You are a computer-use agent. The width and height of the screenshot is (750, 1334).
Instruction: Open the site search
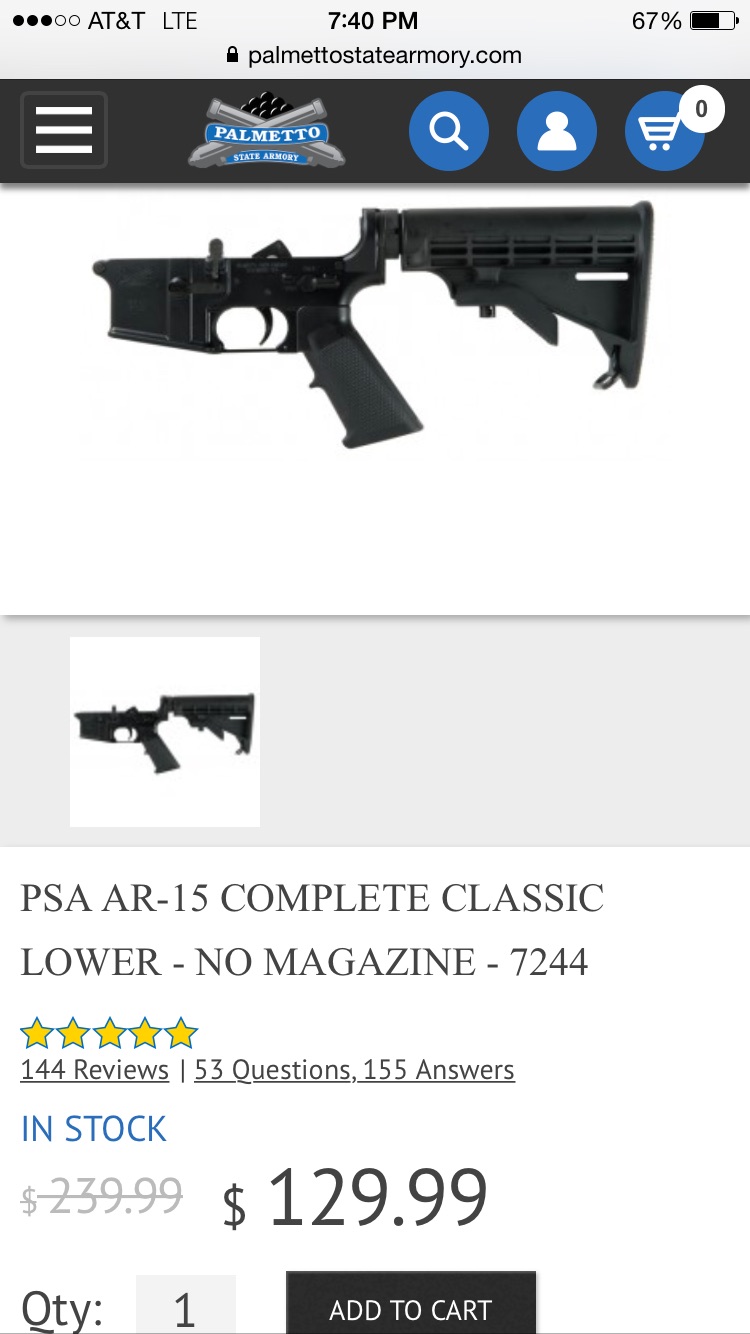tap(448, 131)
